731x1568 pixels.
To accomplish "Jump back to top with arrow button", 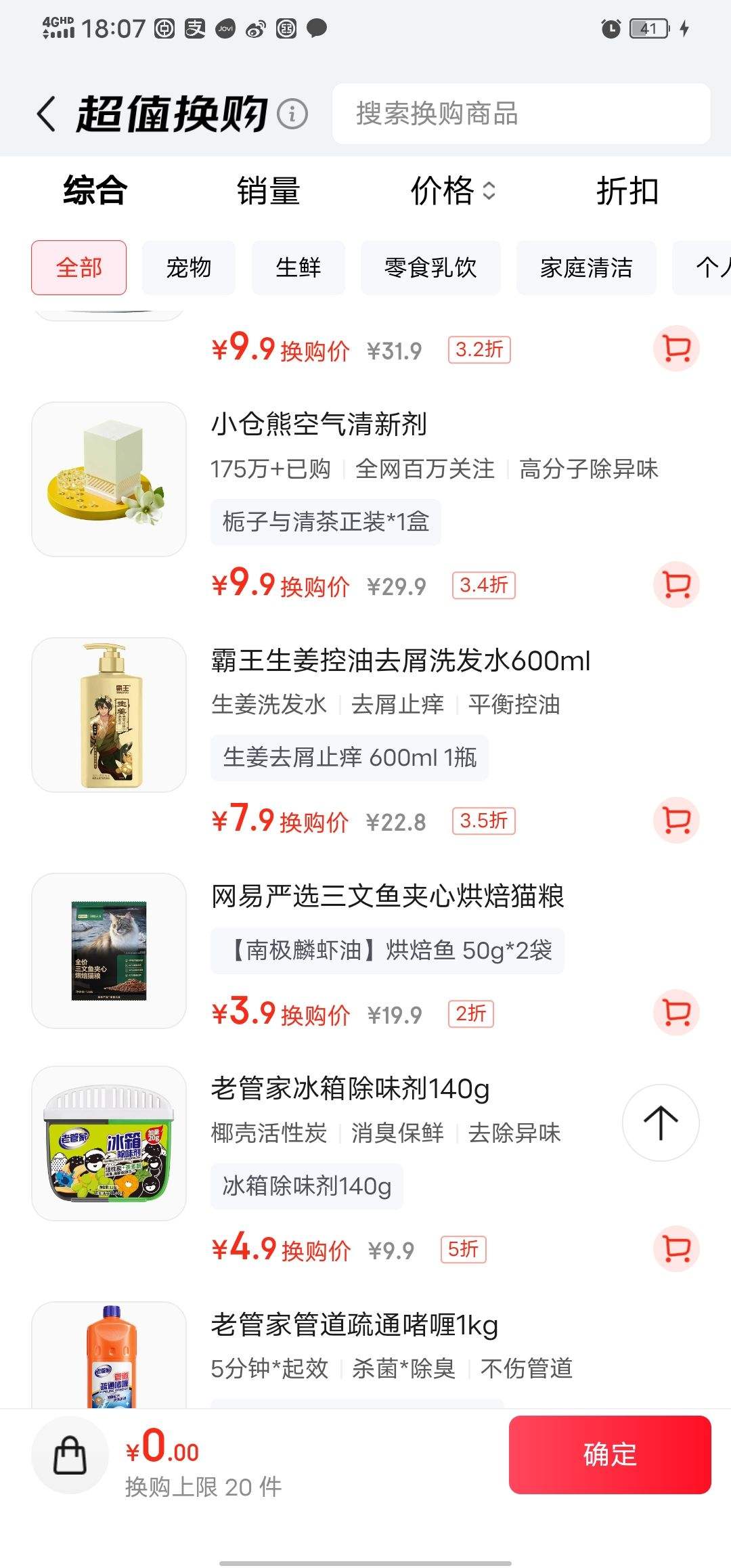I will point(661,1123).
